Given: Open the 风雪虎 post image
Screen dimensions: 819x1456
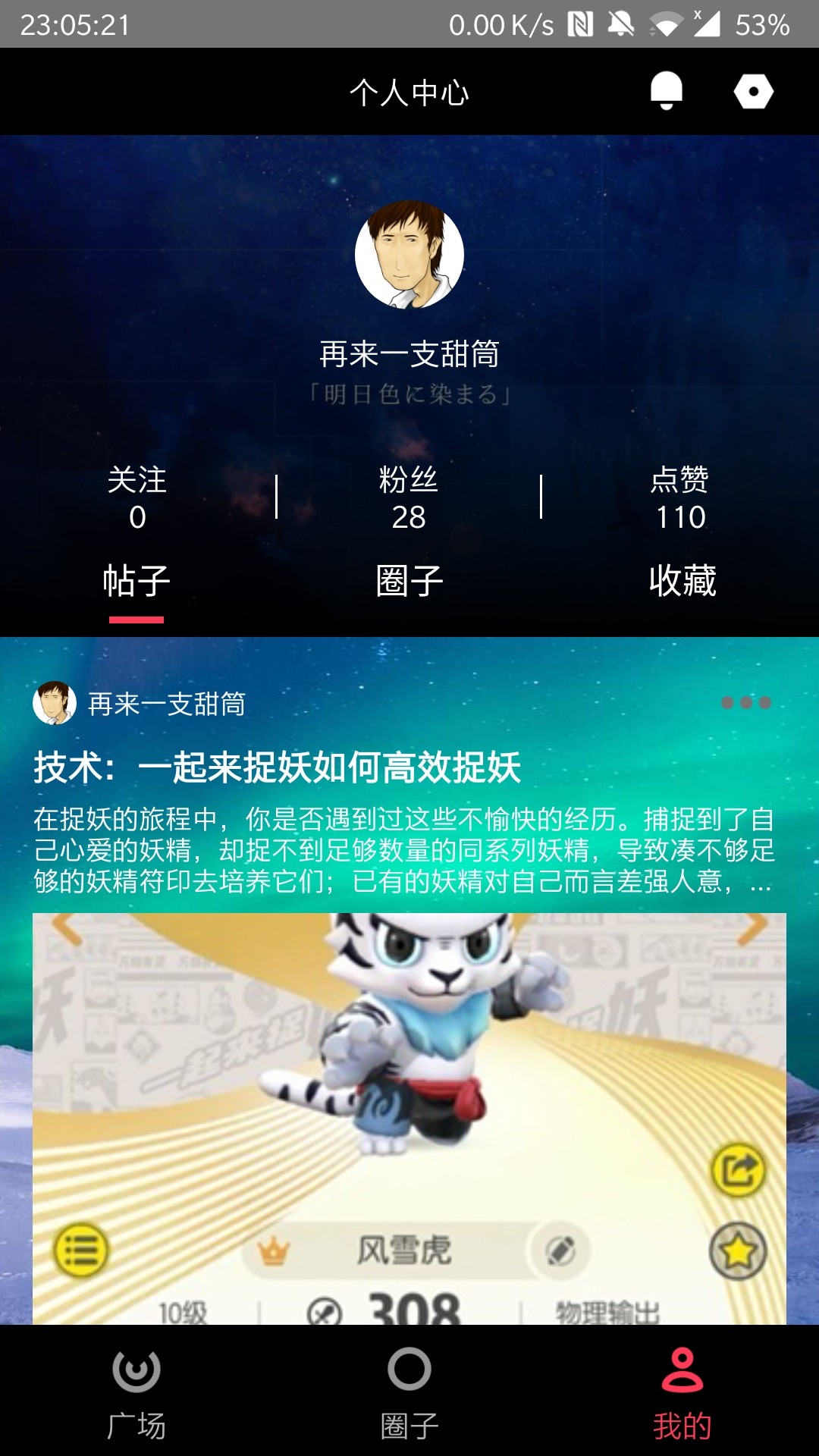Looking at the screenshot, I should (x=409, y=1119).
